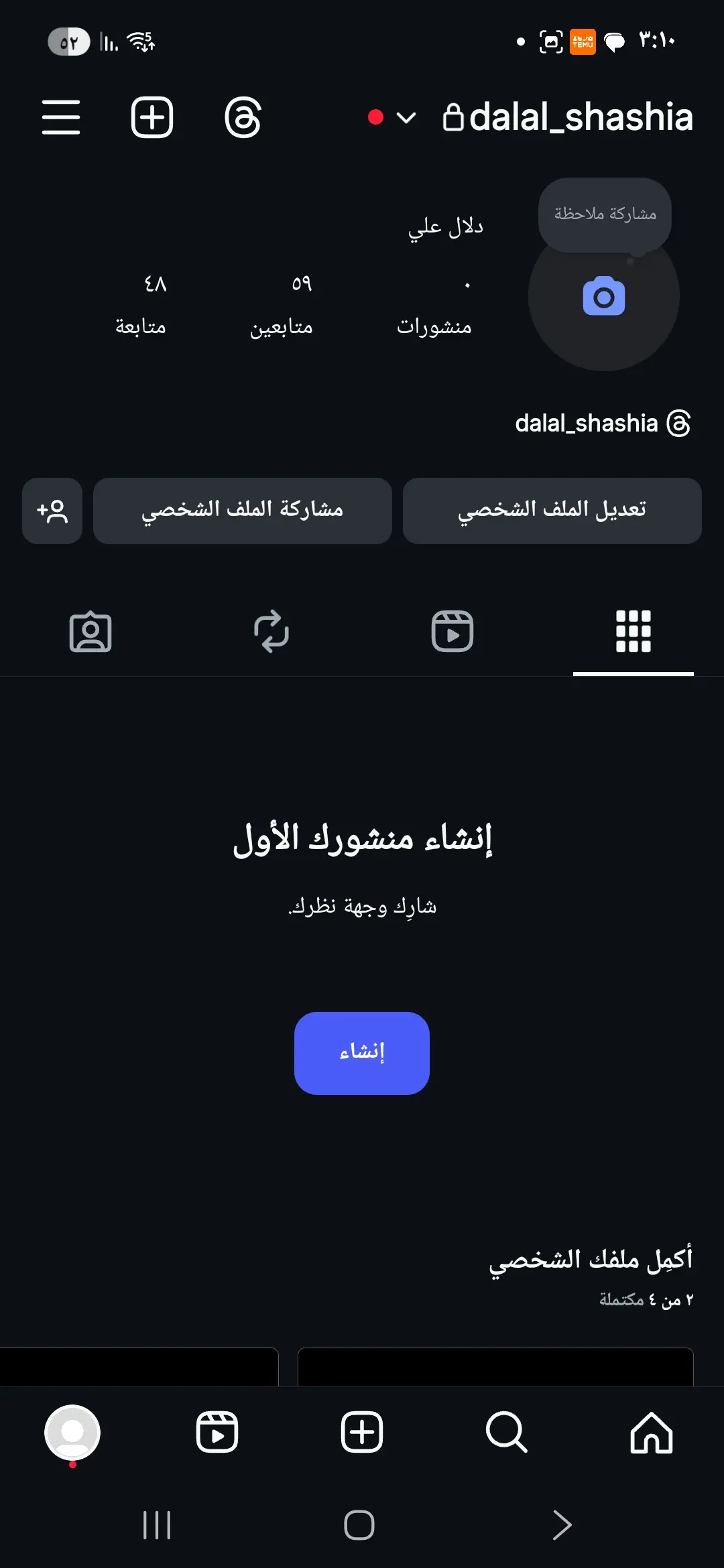Switch to the Reels profile tab
The height and width of the screenshot is (1568, 724).
pyautogui.click(x=452, y=631)
